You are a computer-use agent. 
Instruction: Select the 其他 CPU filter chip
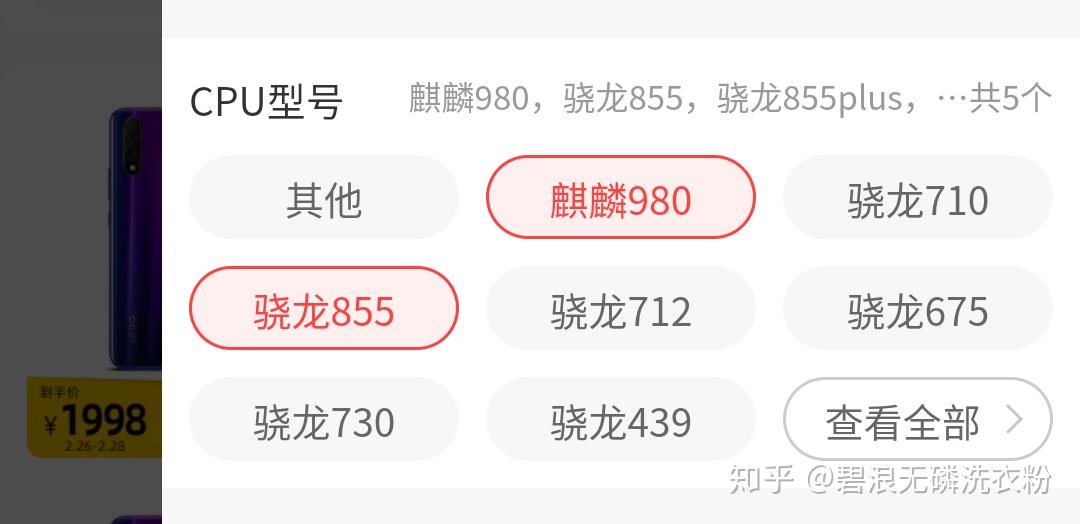(323, 199)
